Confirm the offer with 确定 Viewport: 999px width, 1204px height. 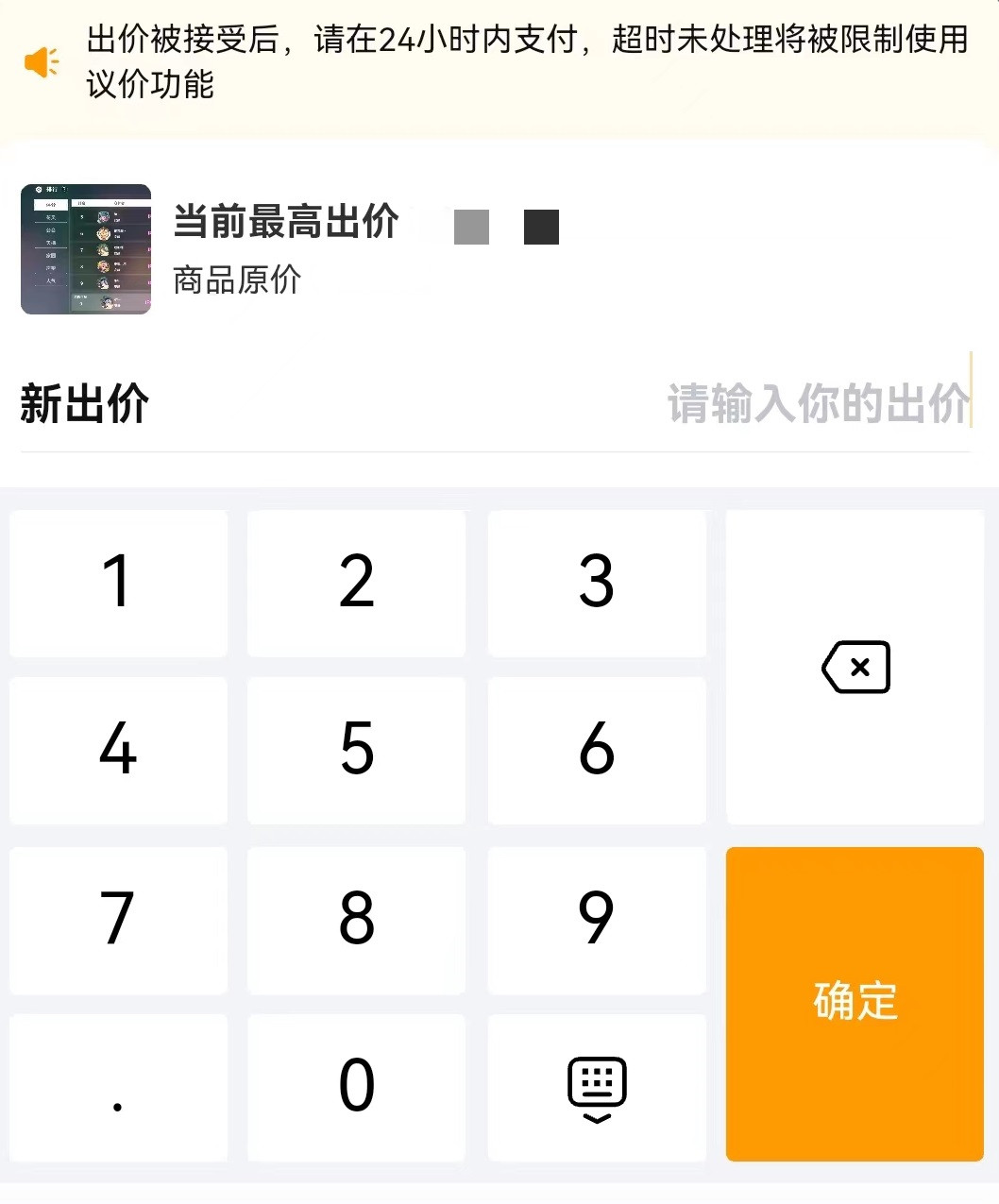[x=855, y=1003]
